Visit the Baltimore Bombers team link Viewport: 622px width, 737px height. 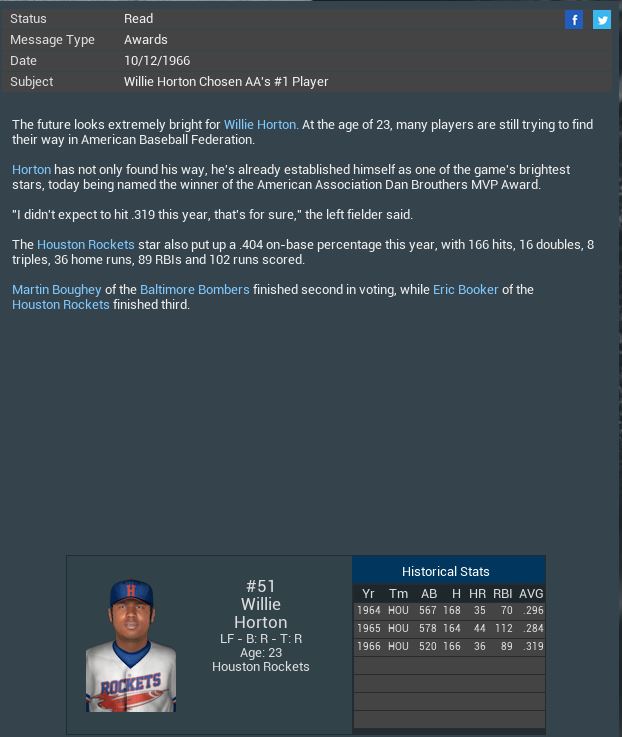click(195, 290)
